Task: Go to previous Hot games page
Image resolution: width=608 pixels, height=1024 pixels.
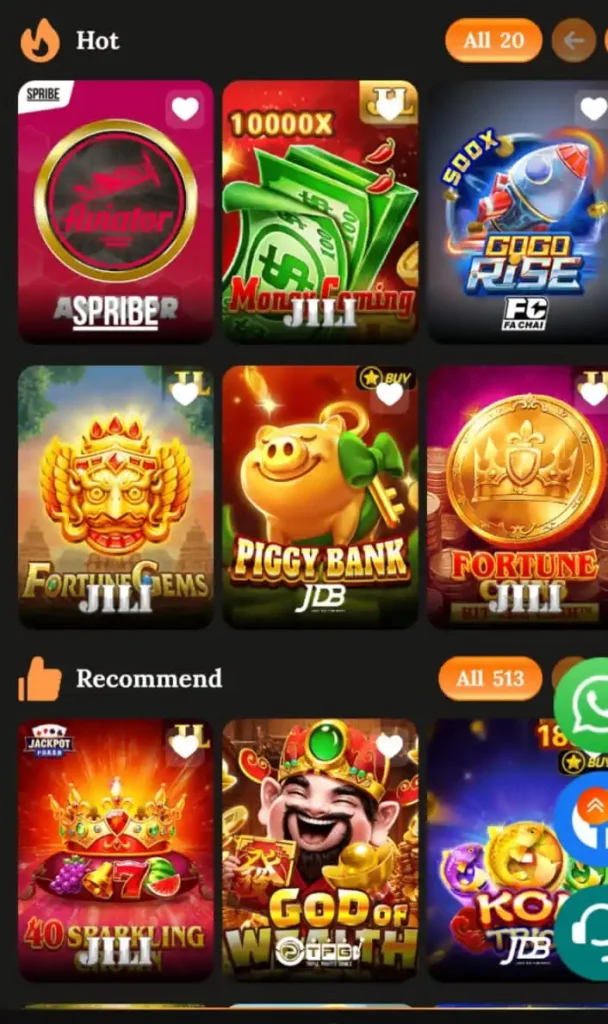Action: (x=574, y=41)
